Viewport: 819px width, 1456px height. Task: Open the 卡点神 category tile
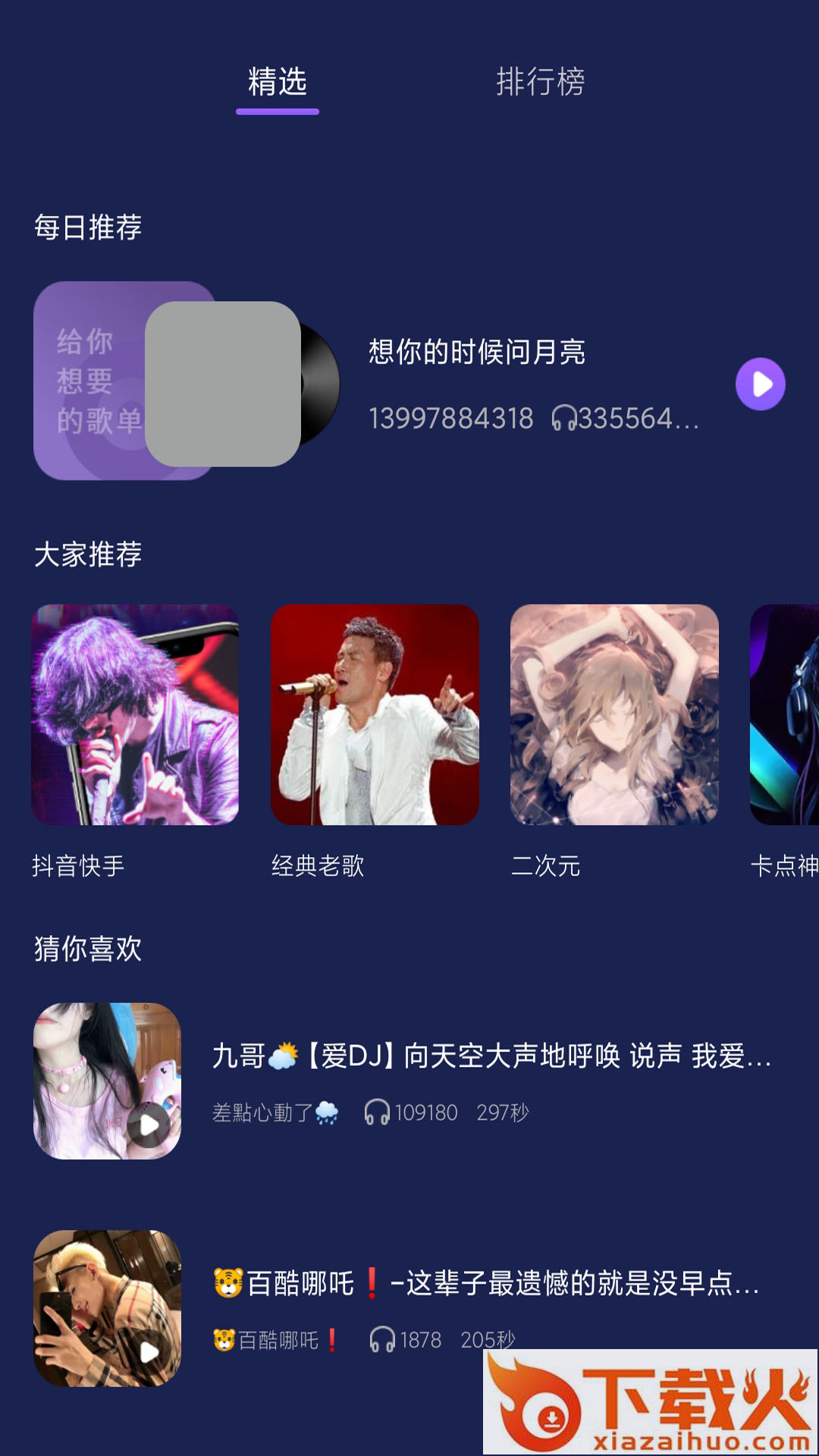coord(786,714)
